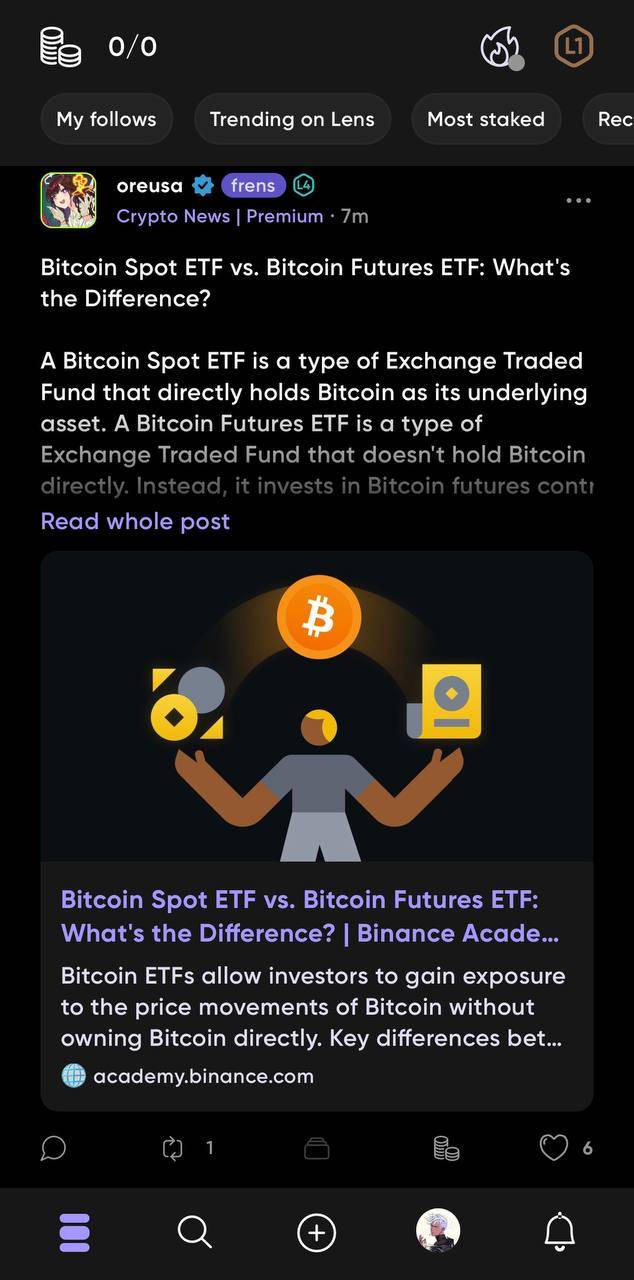The height and width of the screenshot is (1280, 634).
Task: Collect oreusa's post
Action: pyautogui.click(x=316, y=1149)
